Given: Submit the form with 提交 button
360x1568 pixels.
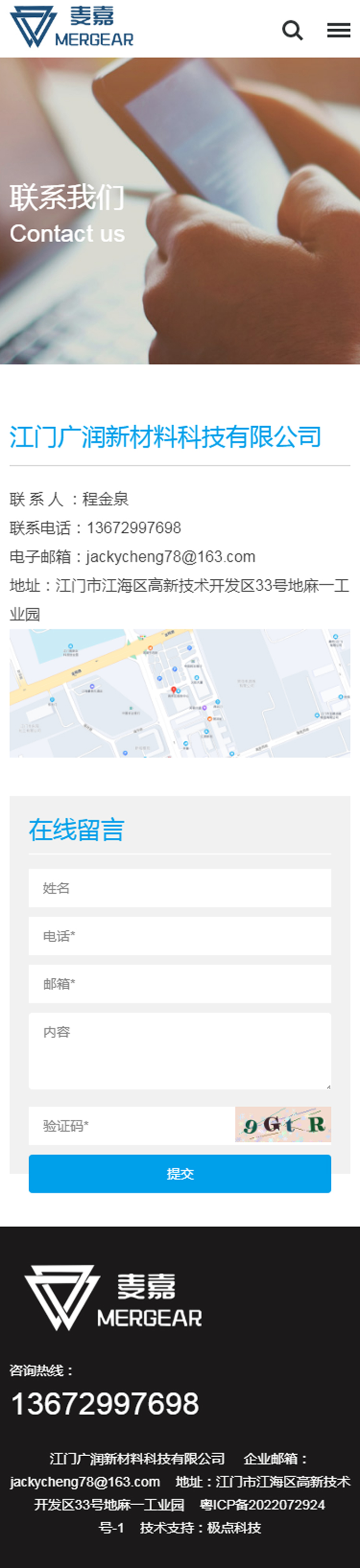Looking at the screenshot, I should coord(180,1173).
